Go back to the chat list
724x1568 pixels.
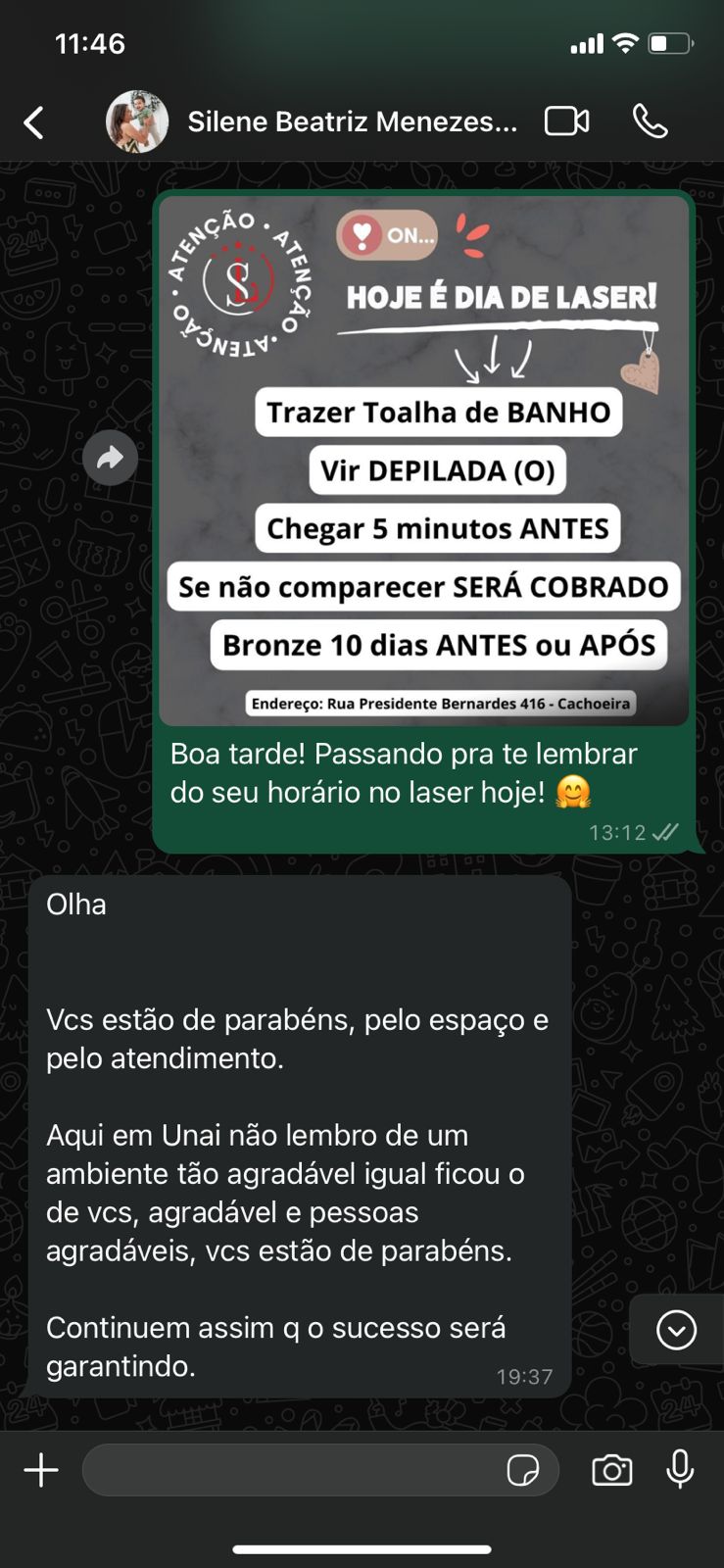(34, 122)
